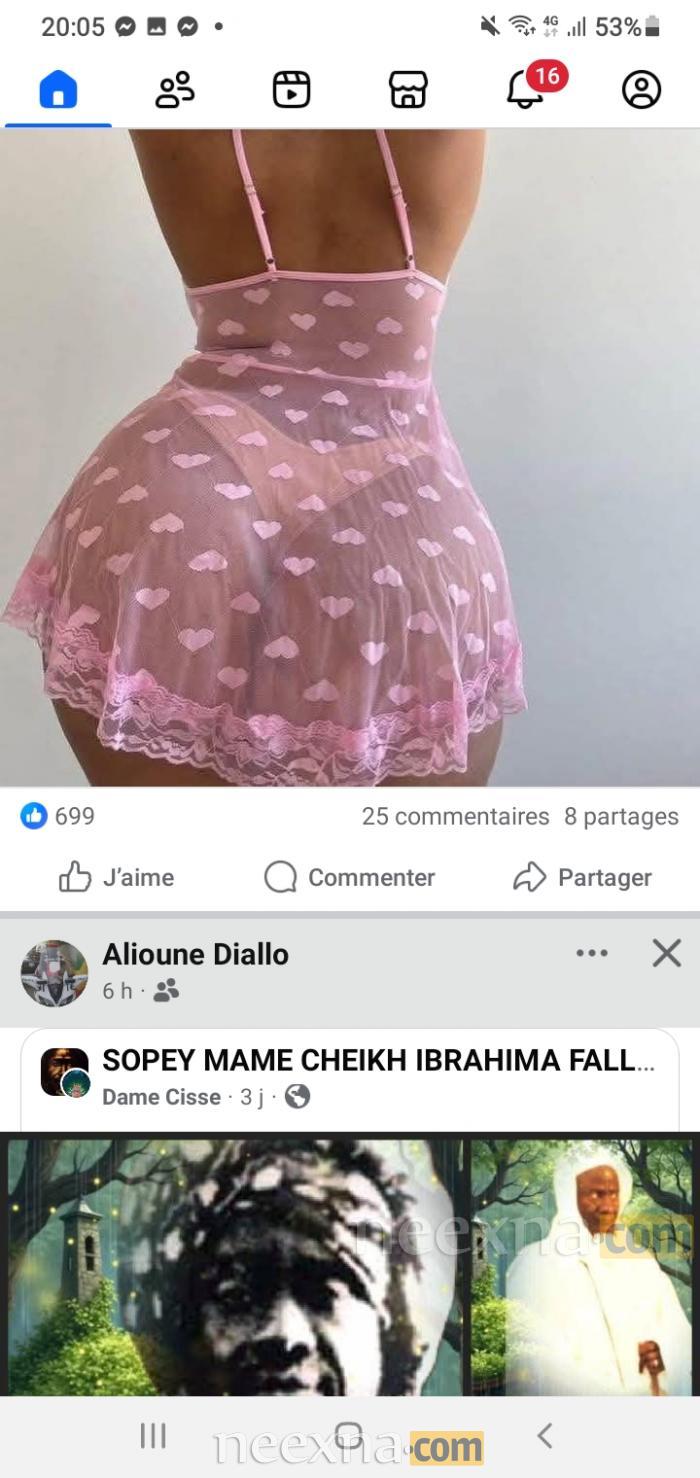Switch to the Home feed tab
The height and width of the screenshot is (1478, 700).
58,91
